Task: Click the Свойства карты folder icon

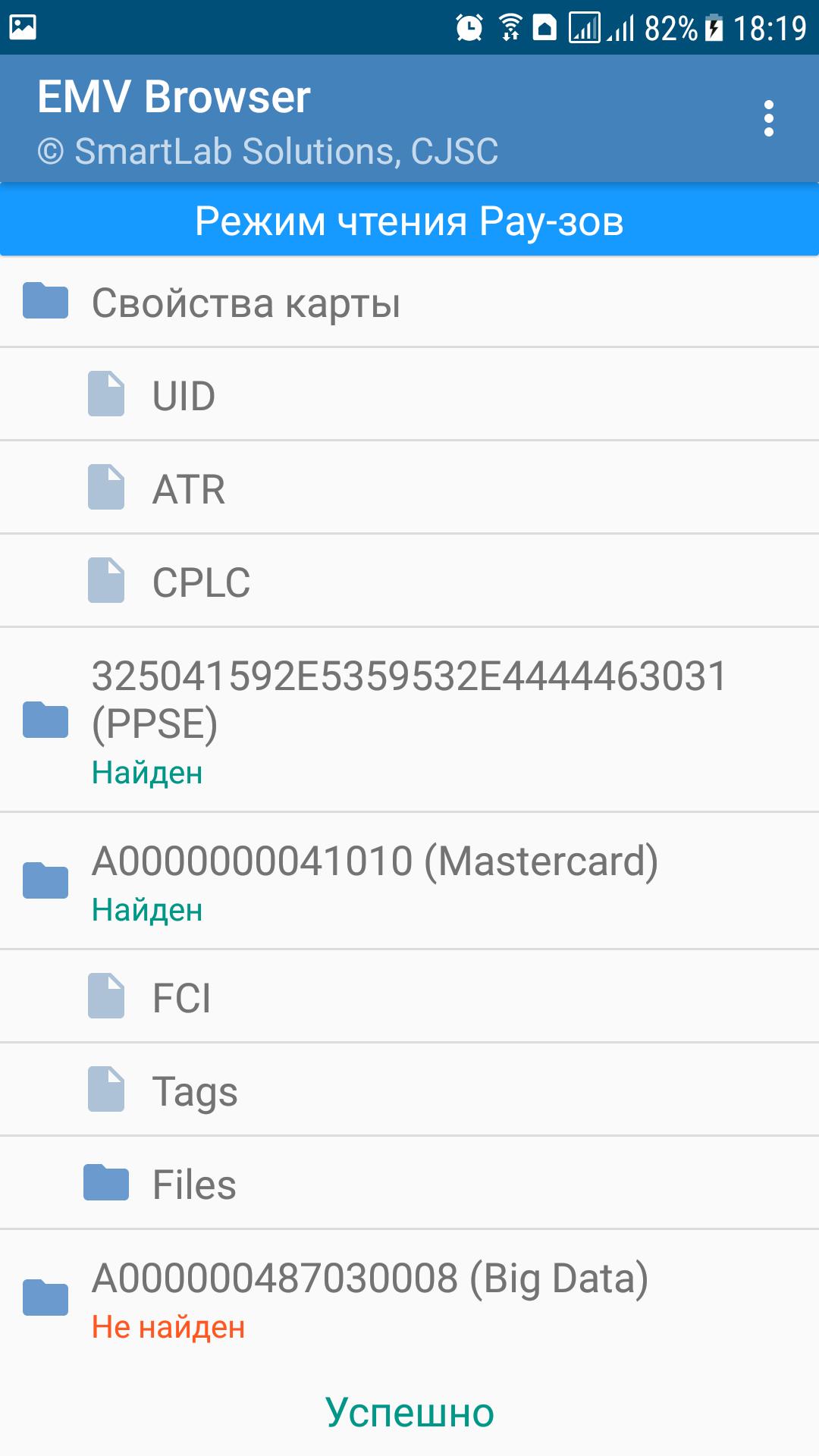Action: pos(45,301)
